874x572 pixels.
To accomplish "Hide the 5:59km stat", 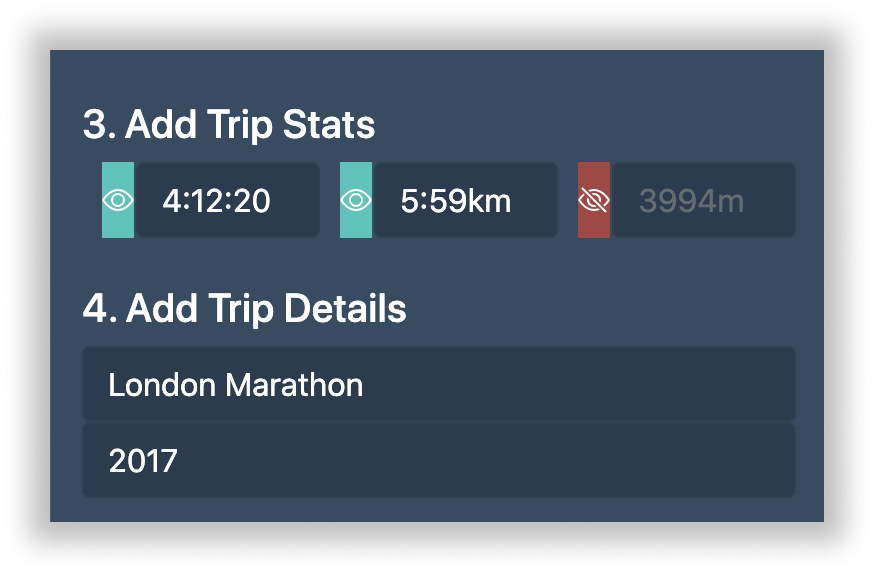I will coord(356,200).
